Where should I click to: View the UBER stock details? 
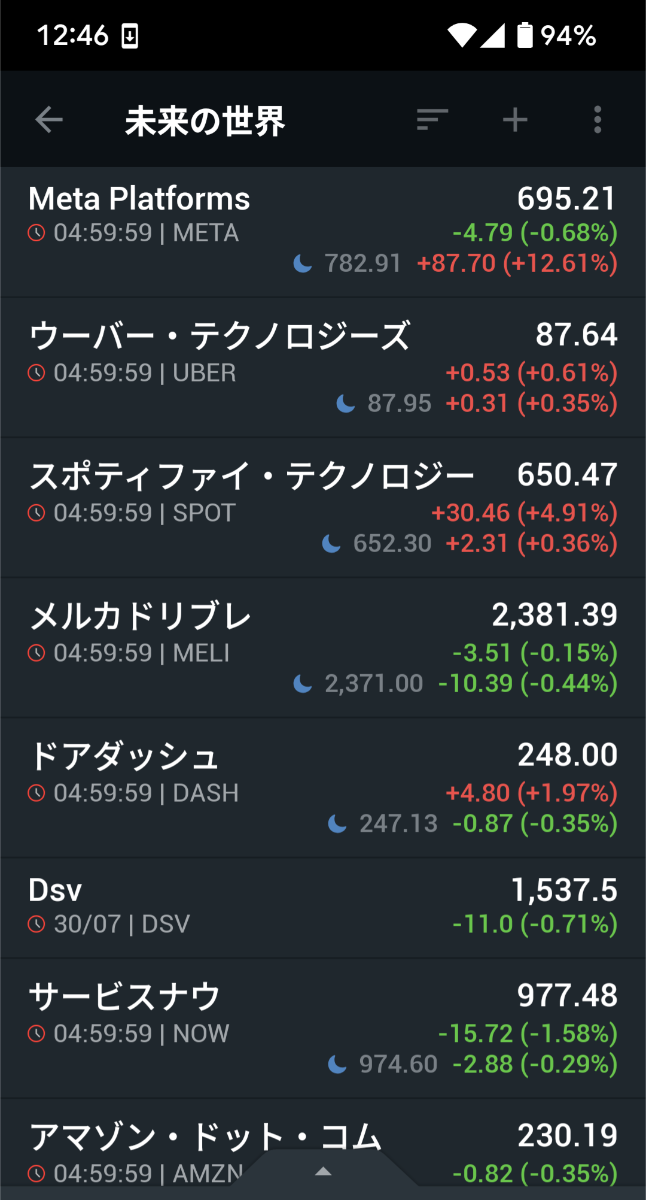323,368
